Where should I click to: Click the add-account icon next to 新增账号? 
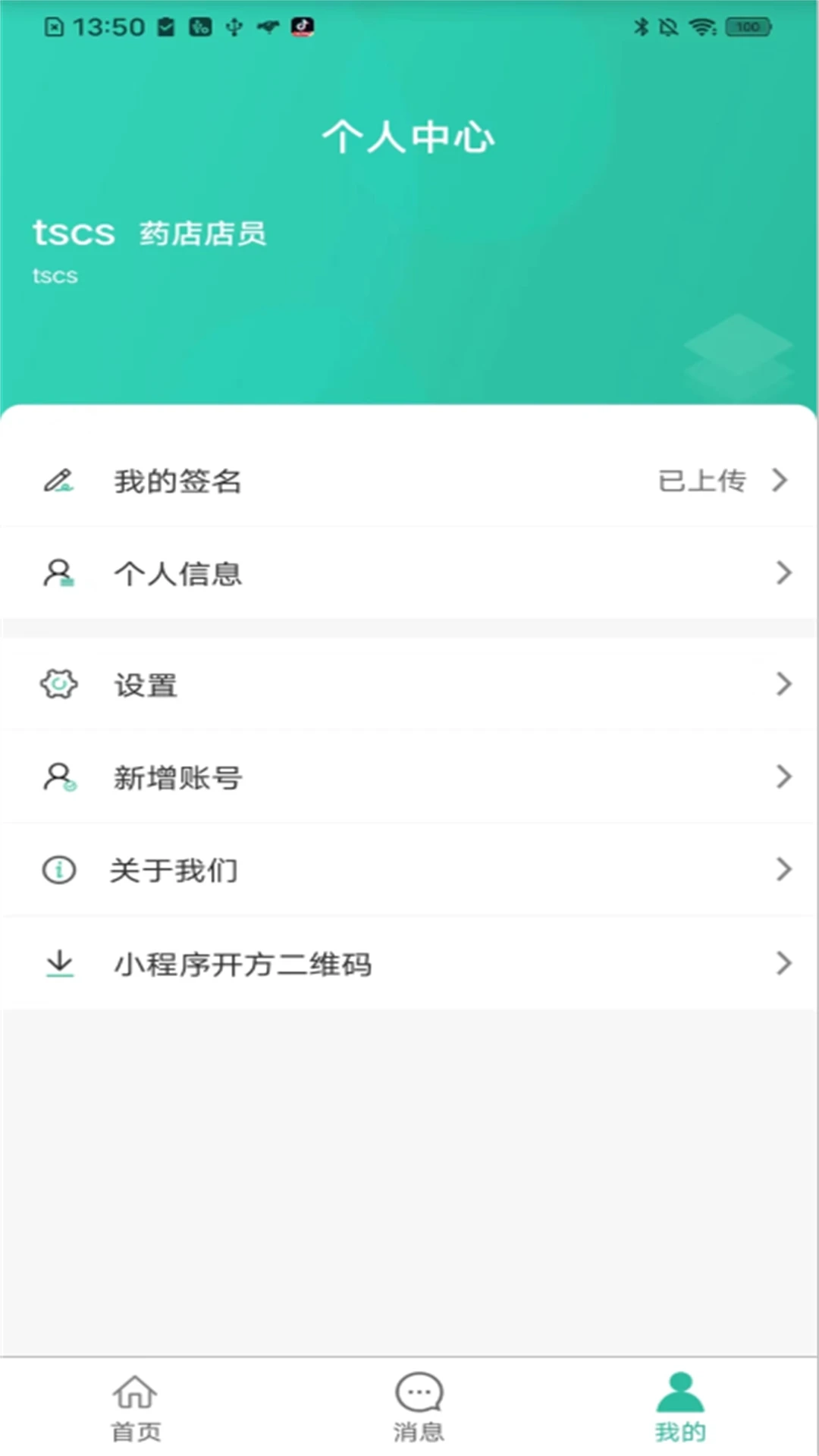[59, 777]
